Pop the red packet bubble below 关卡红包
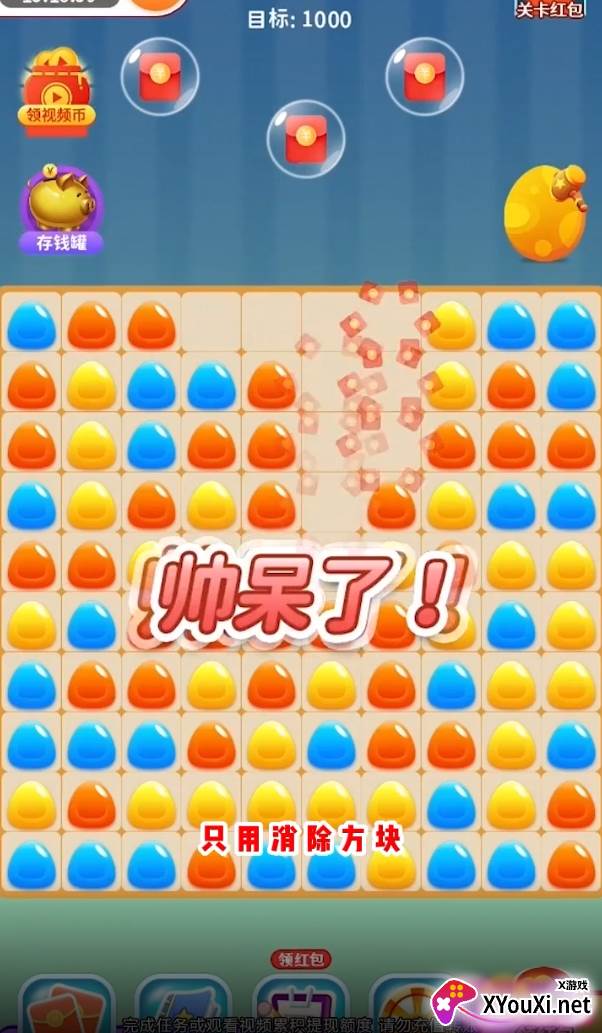Screen dimensions: 602x1033 [x=424, y=77]
